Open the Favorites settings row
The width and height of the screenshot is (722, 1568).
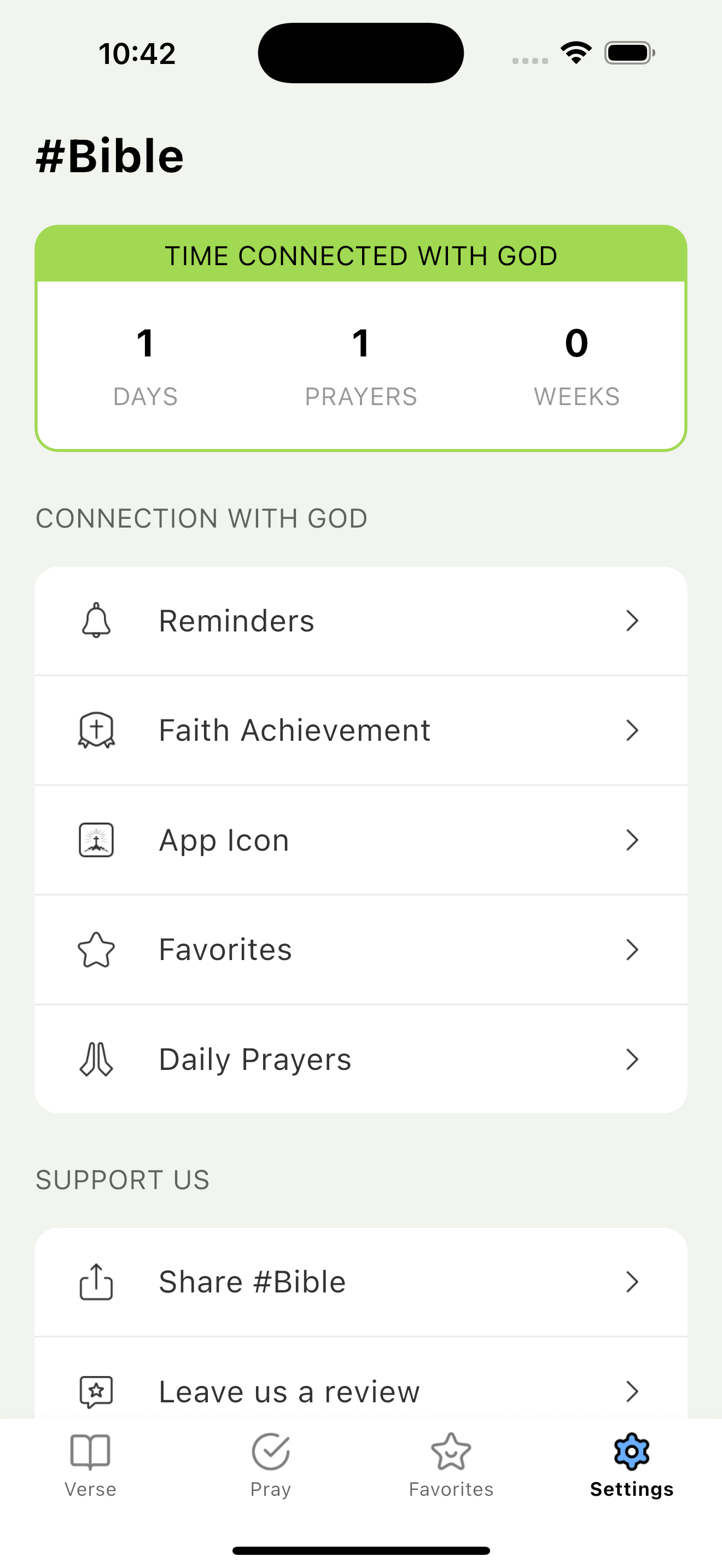coord(360,950)
